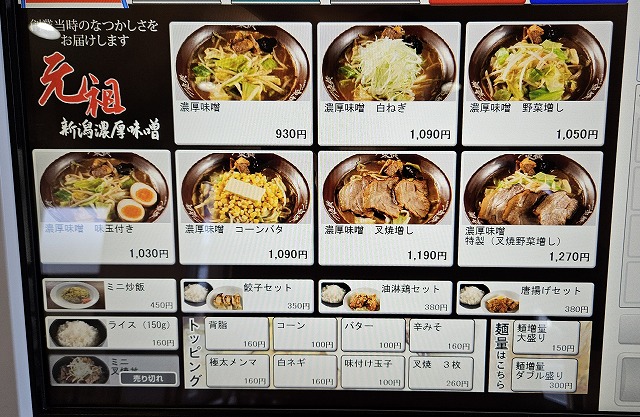Add the 唐揚げセット for 380円

point(525,296)
